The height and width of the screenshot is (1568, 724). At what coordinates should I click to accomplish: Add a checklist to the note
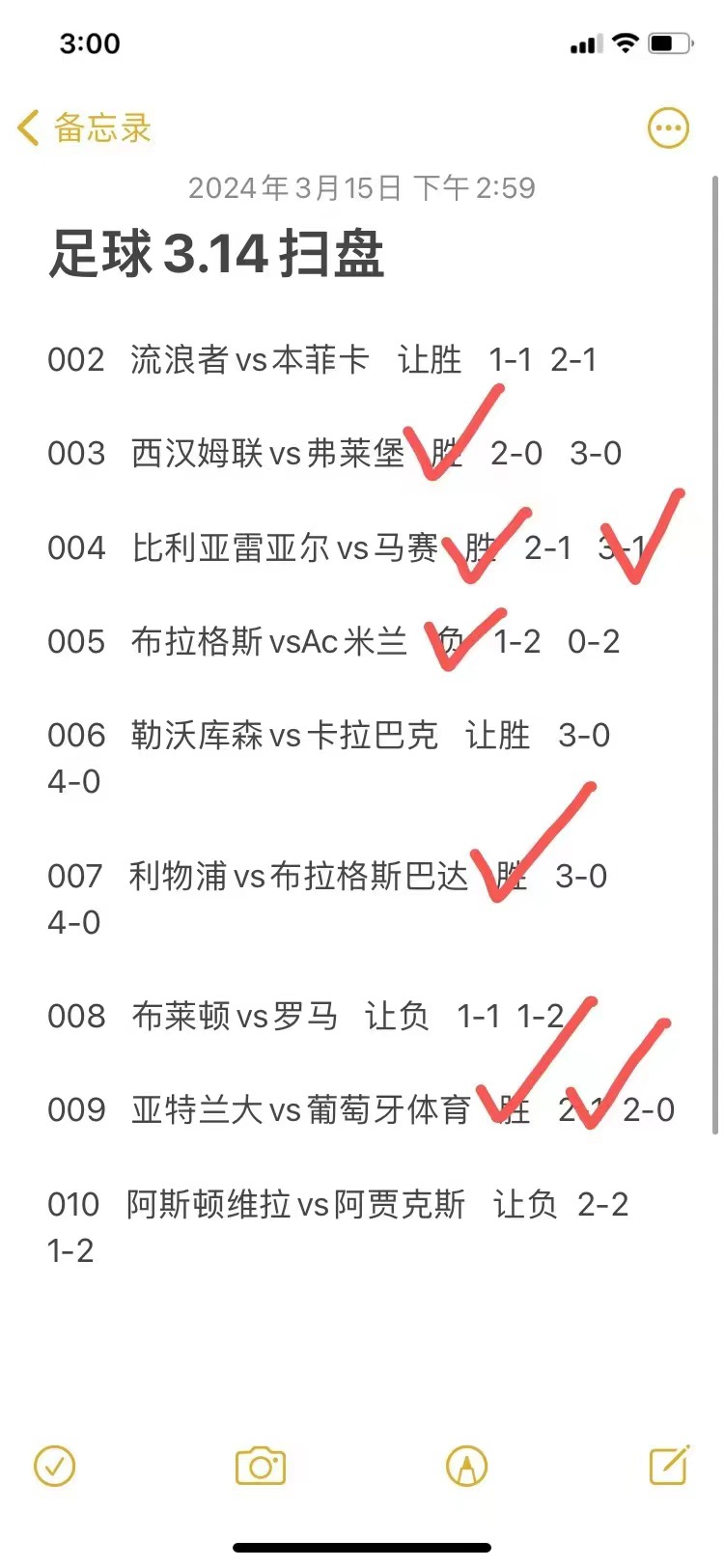pos(54,1467)
